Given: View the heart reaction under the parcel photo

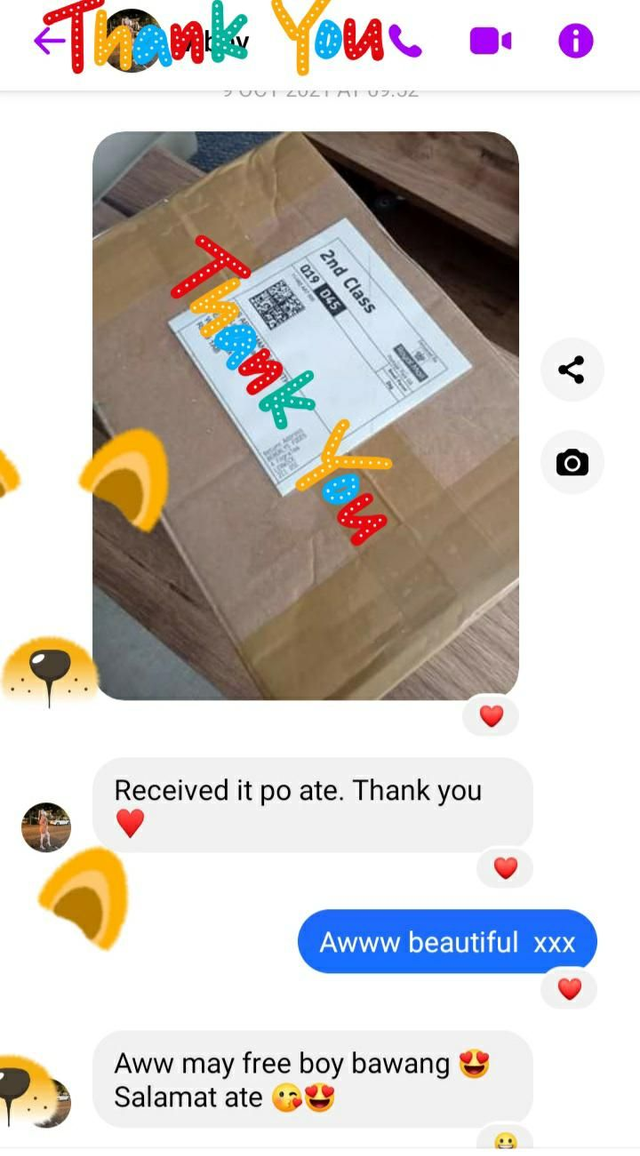Looking at the screenshot, I should click(491, 716).
